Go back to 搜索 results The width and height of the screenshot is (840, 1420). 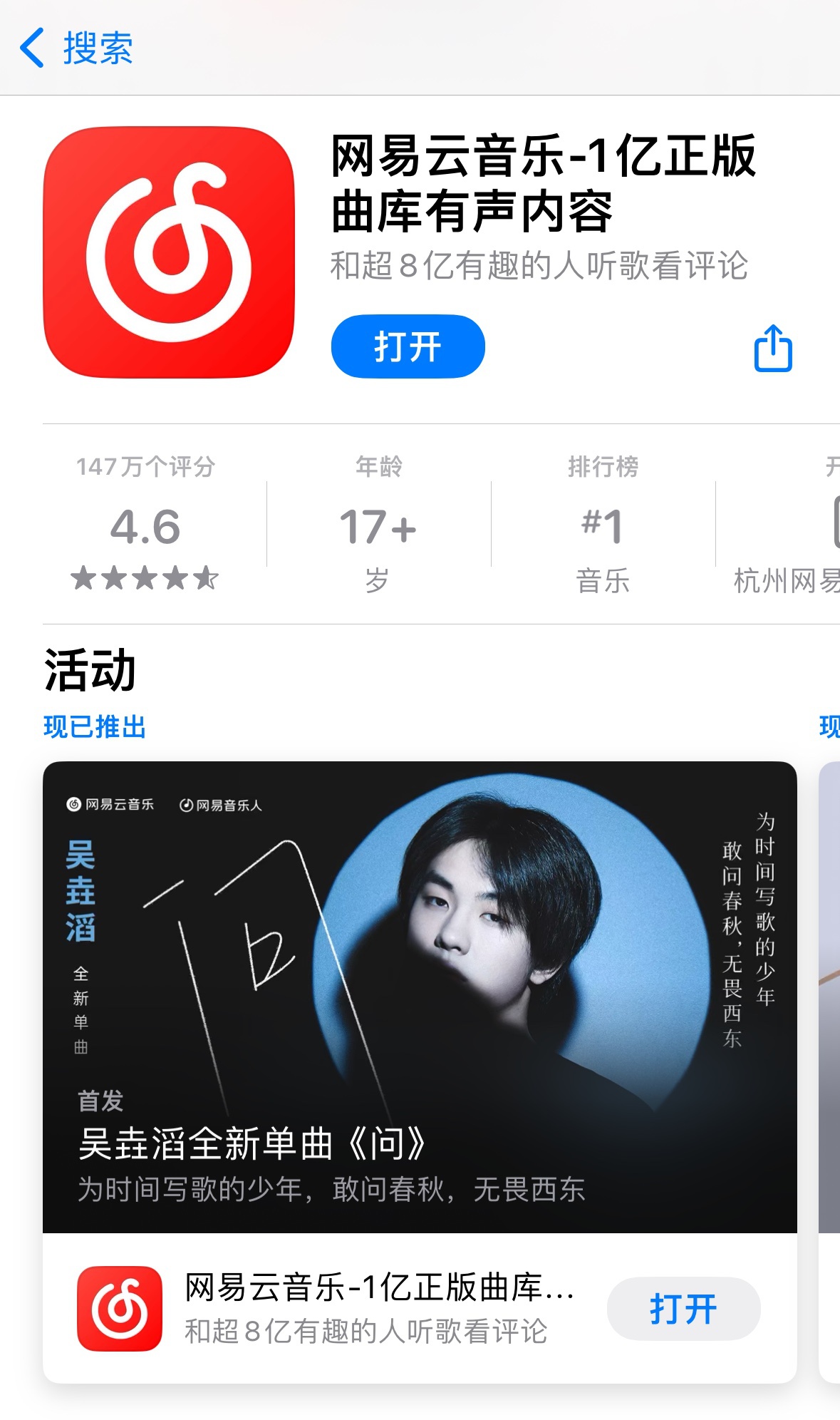click(x=76, y=48)
